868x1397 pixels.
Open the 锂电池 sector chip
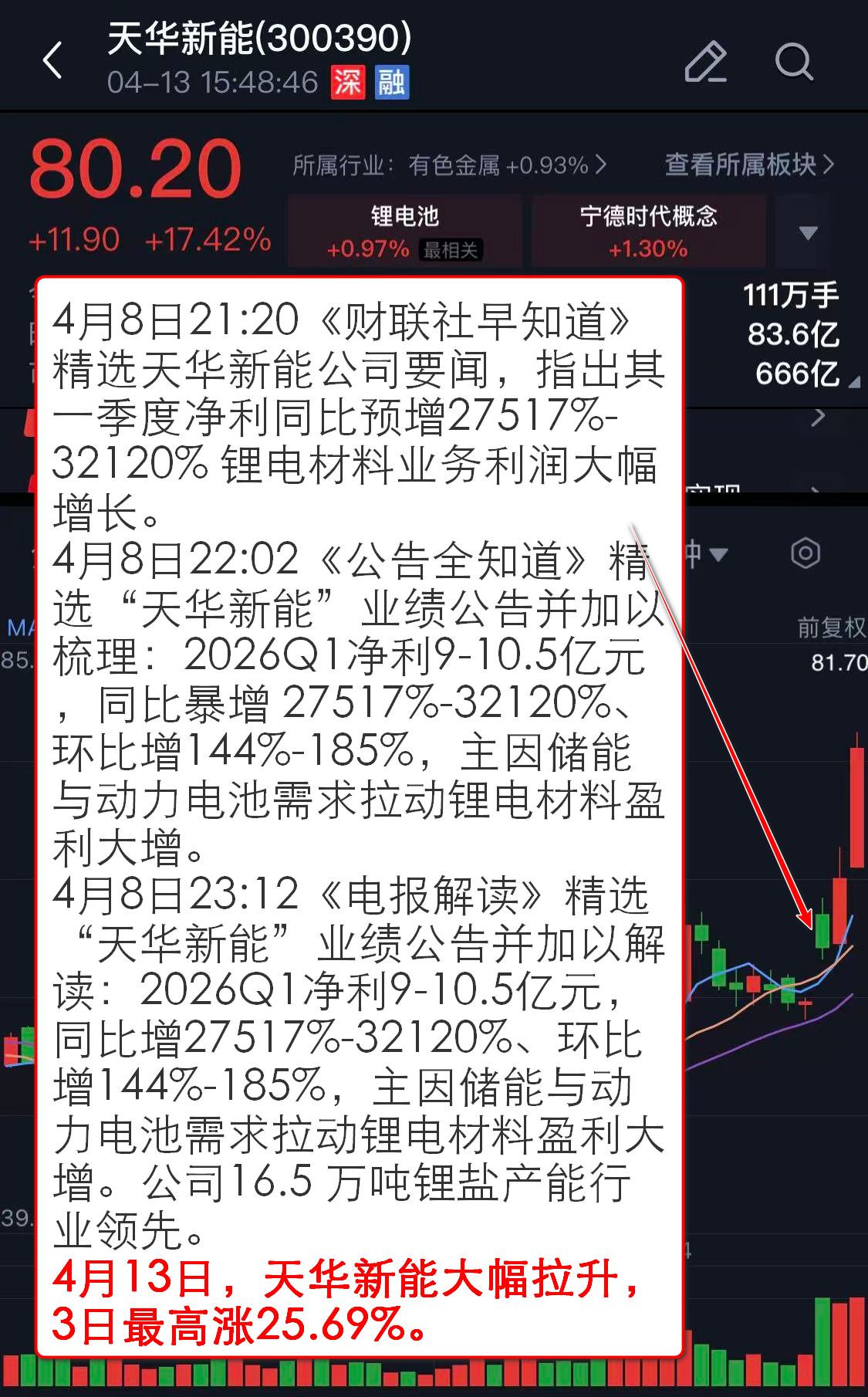pos(405,231)
